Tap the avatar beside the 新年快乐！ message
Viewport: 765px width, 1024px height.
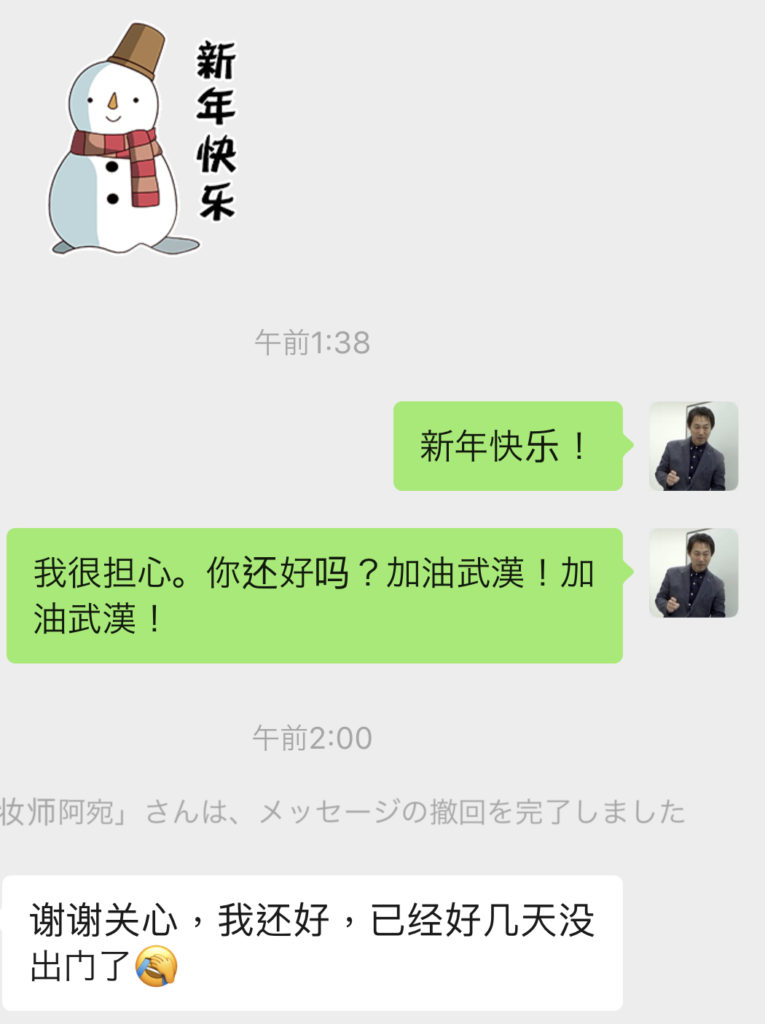[x=693, y=446]
